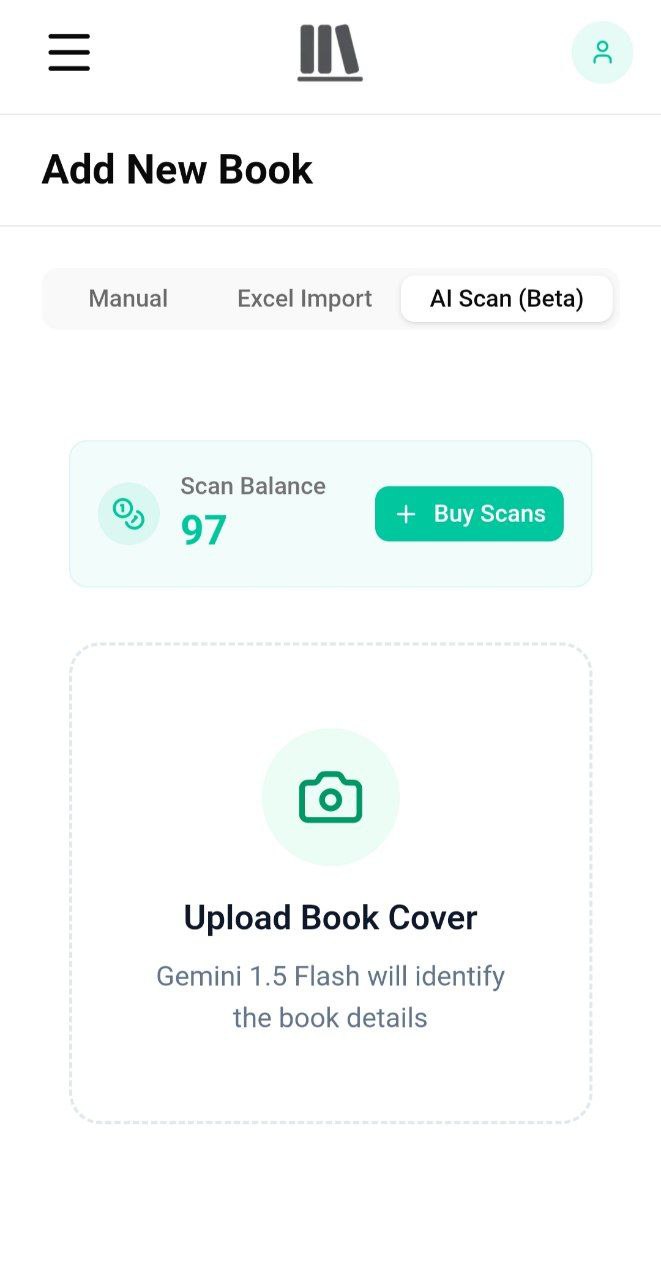Image resolution: width=661 pixels, height=1280 pixels.
Task: Switch to the Manual tab
Action: (128, 298)
